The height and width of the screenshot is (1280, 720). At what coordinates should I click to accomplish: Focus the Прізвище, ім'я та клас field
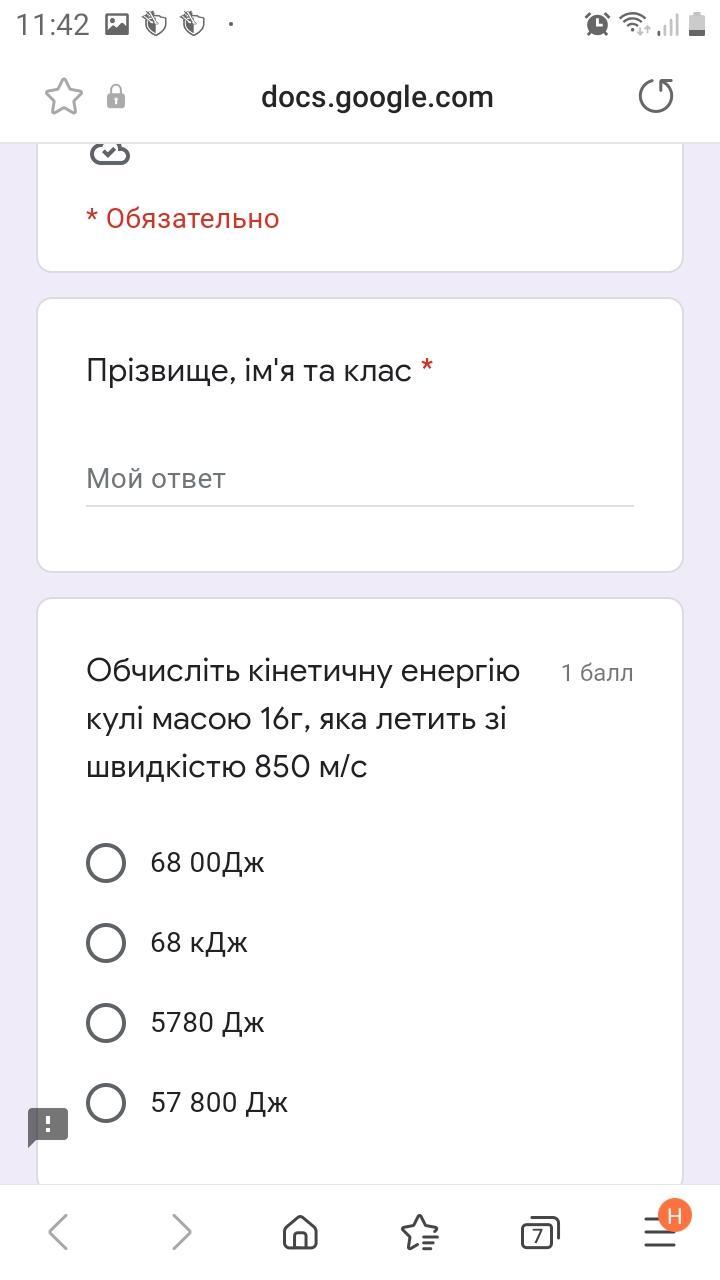tap(360, 479)
